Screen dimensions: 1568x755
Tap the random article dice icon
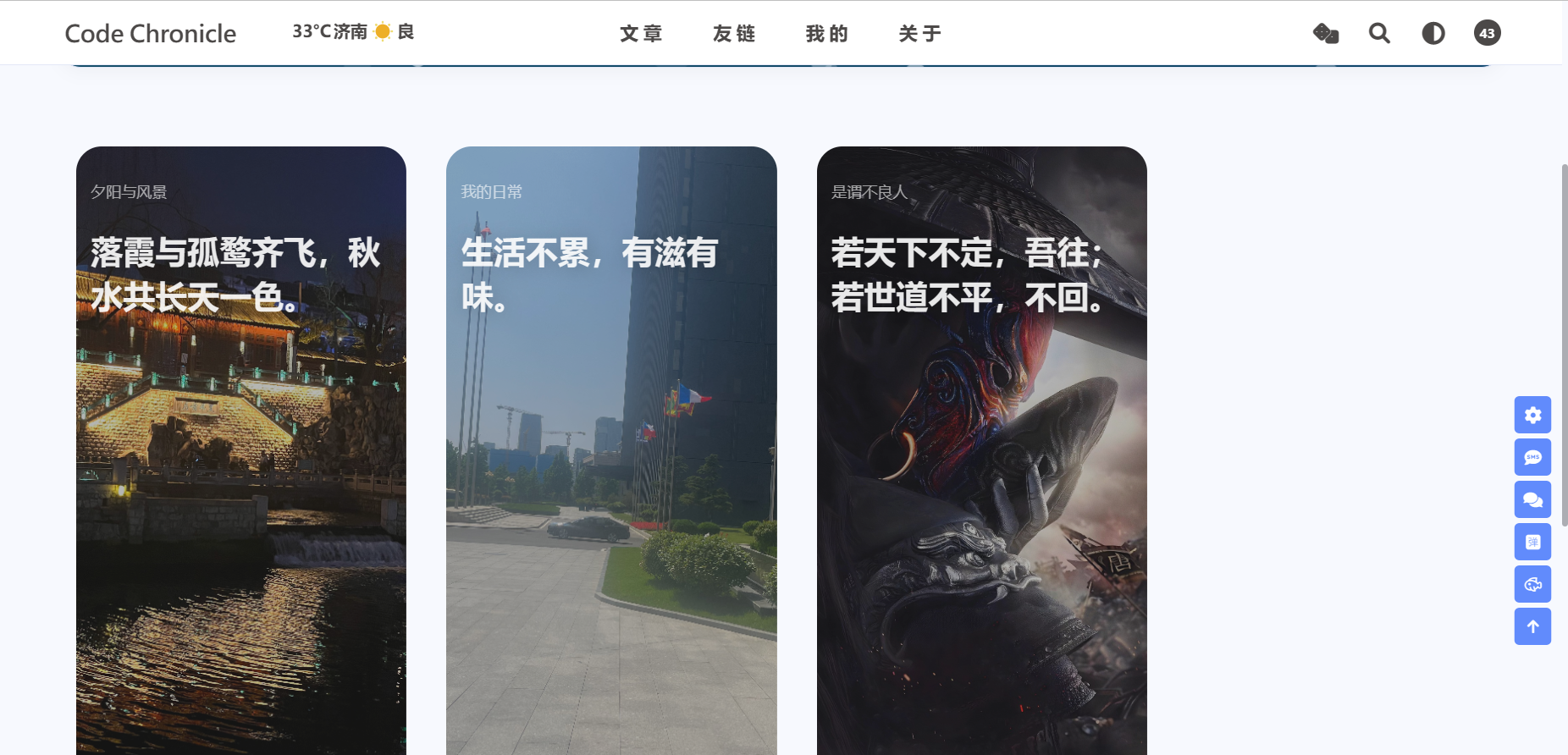click(1326, 34)
